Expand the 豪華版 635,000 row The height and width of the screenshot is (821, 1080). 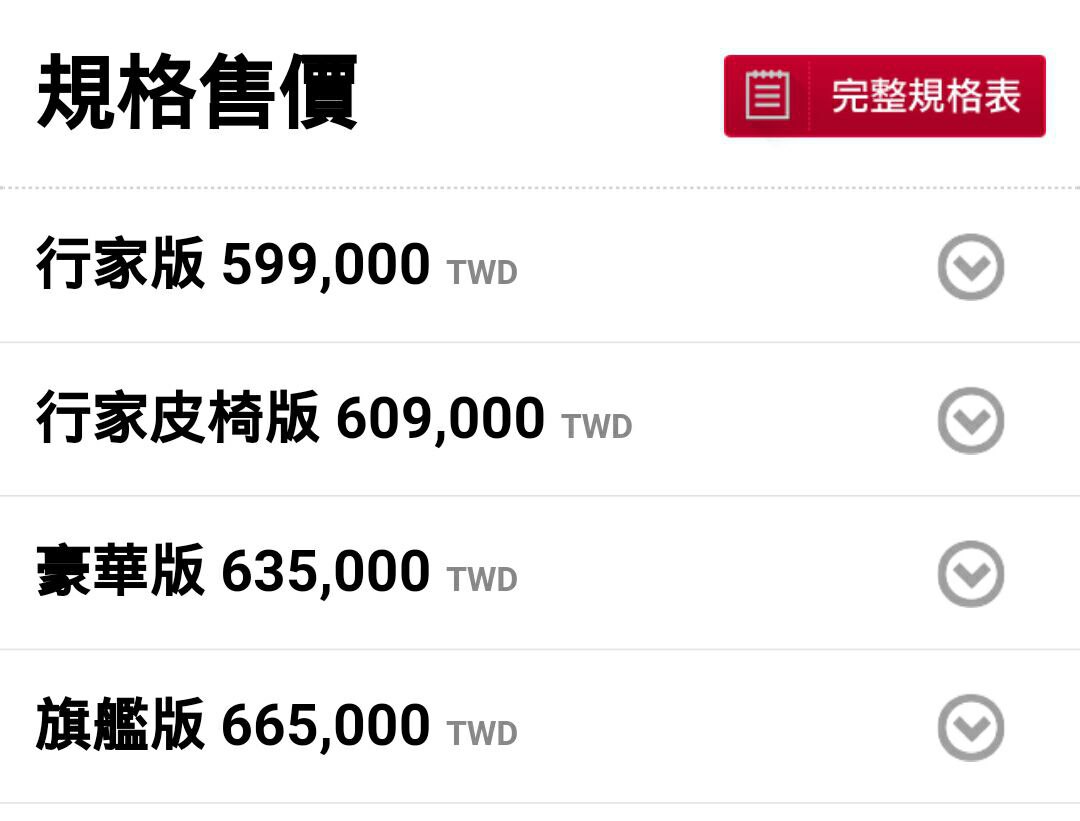pos(970,574)
